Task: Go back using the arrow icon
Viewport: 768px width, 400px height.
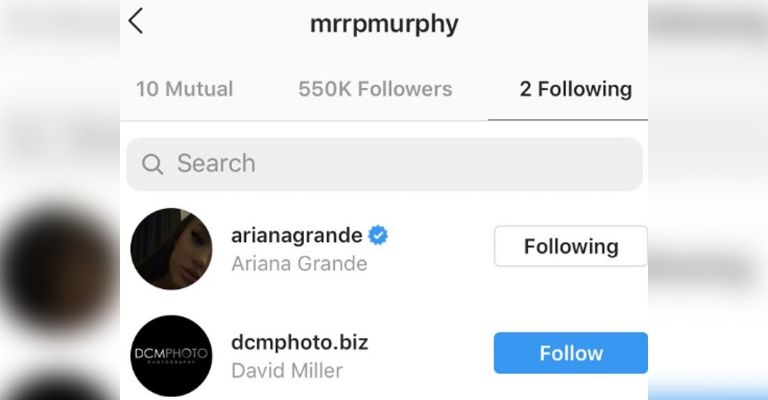Action: [x=136, y=21]
